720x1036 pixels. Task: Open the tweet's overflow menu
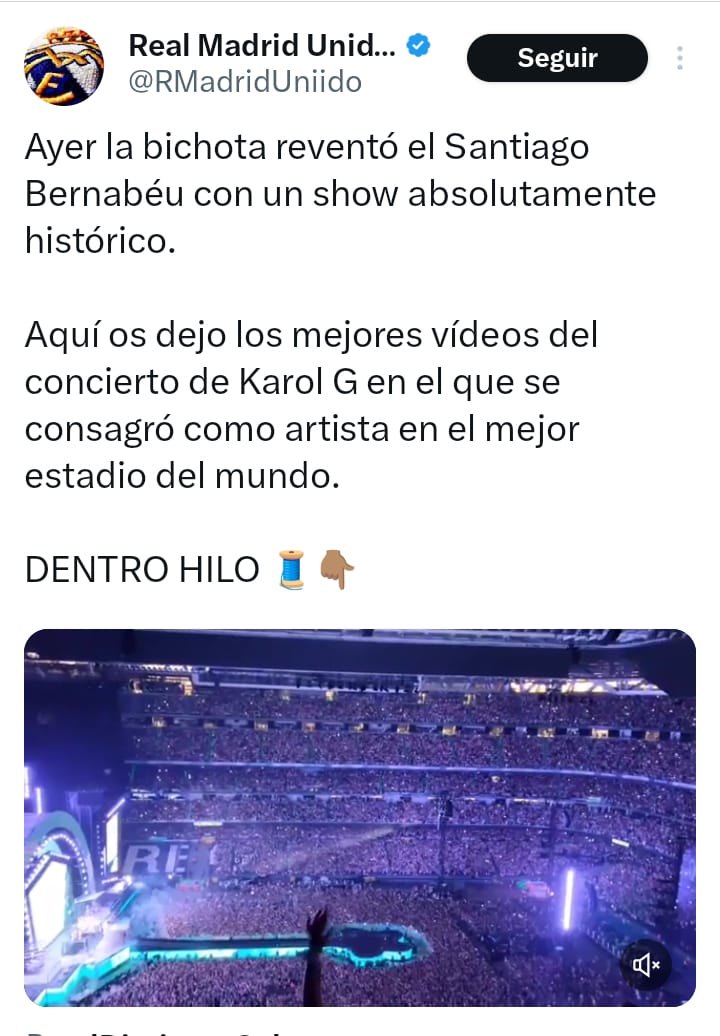pyautogui.click(x=680, y=58)
